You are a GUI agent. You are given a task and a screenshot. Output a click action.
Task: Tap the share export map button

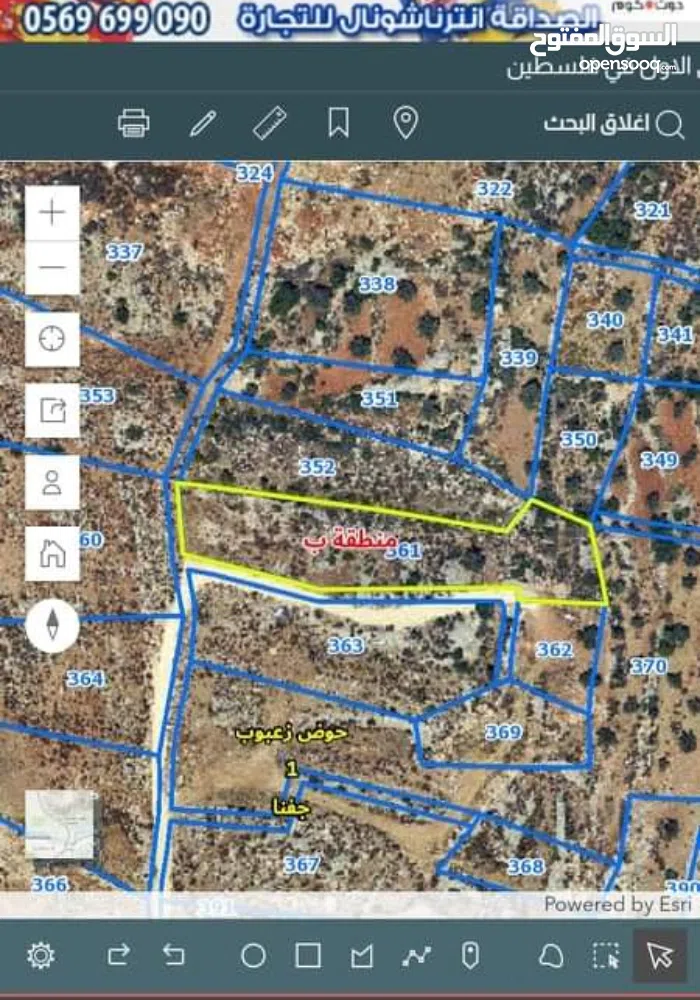click(52, 410)
